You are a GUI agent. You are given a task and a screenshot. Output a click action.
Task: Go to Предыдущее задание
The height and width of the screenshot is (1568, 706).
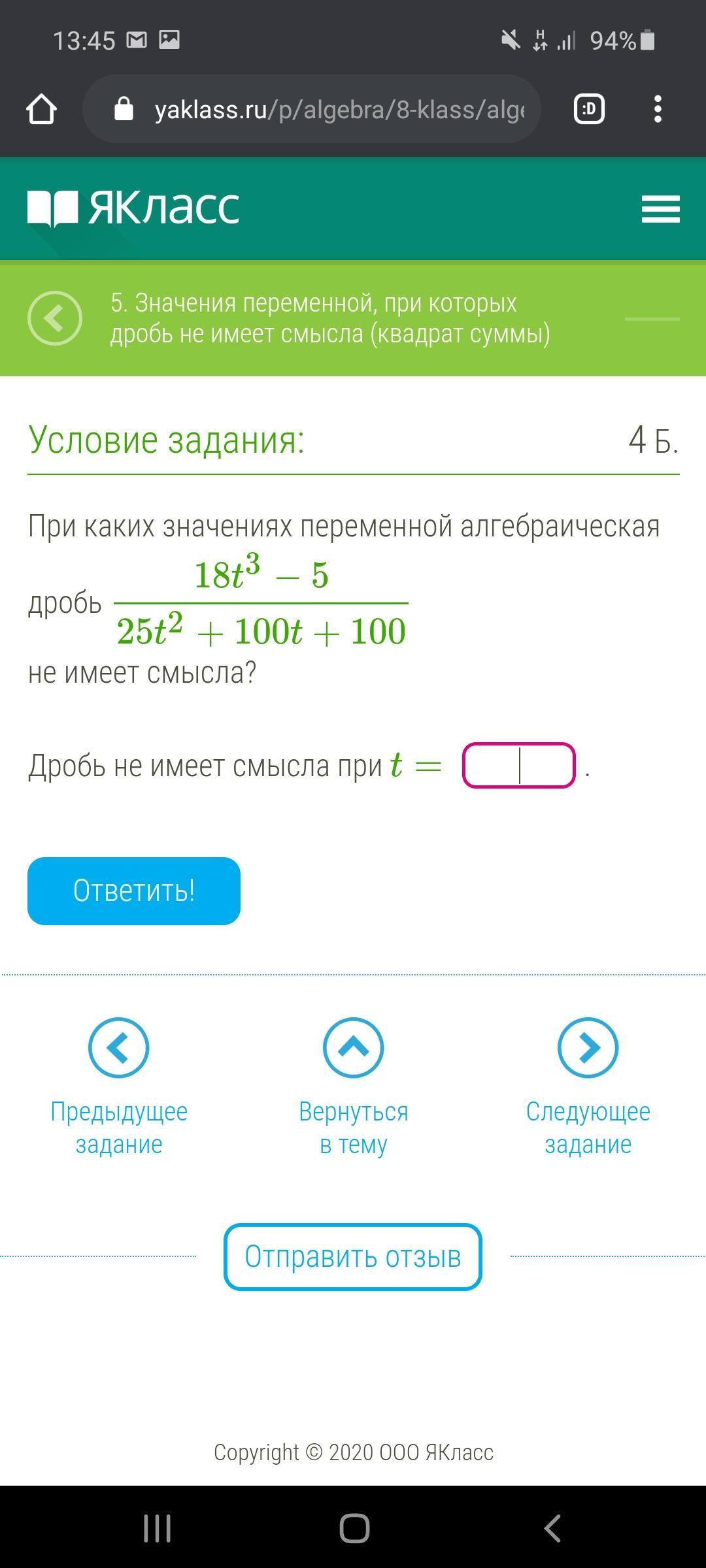point(119,1085)
